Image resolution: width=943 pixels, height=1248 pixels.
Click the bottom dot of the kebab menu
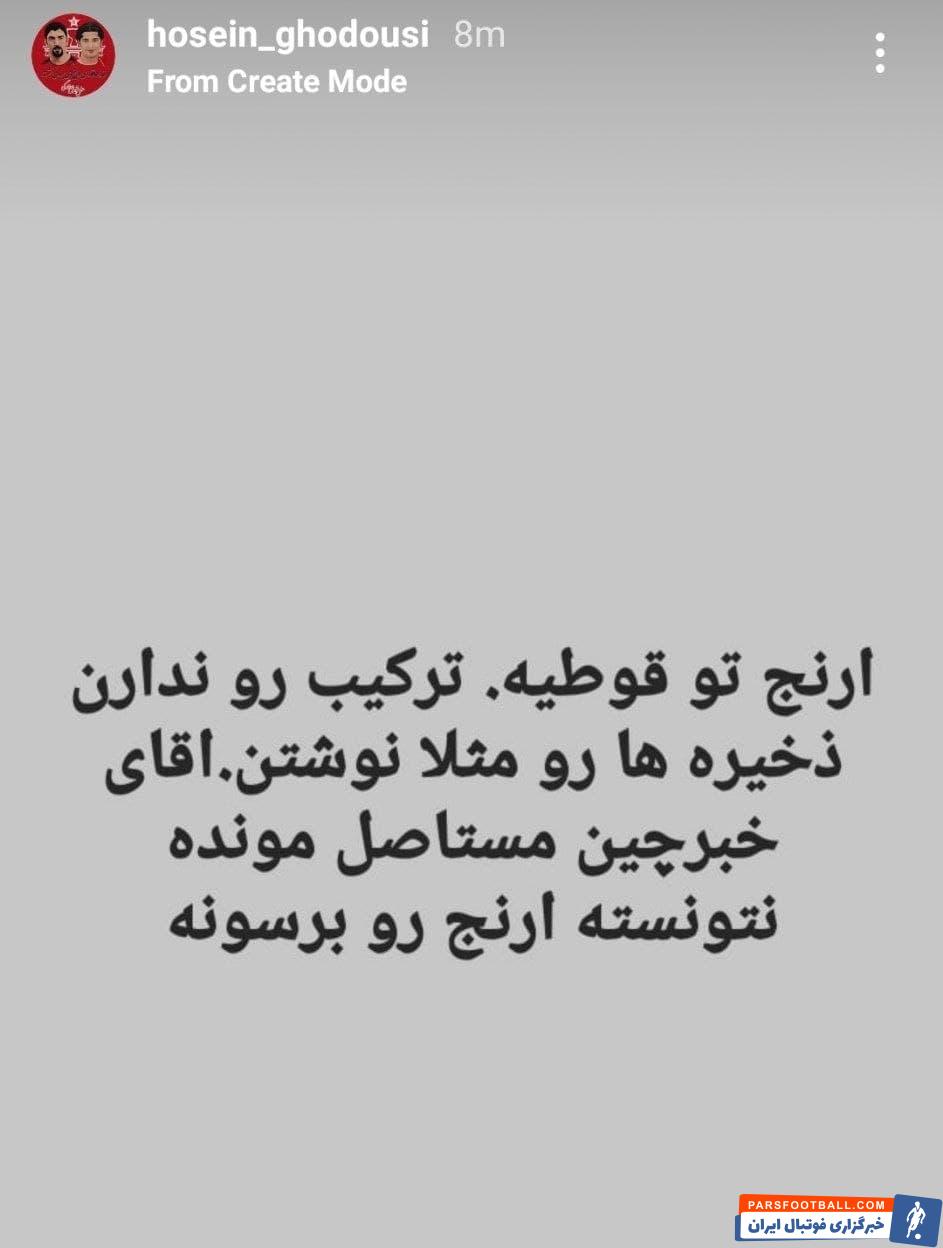pos(879,68)
